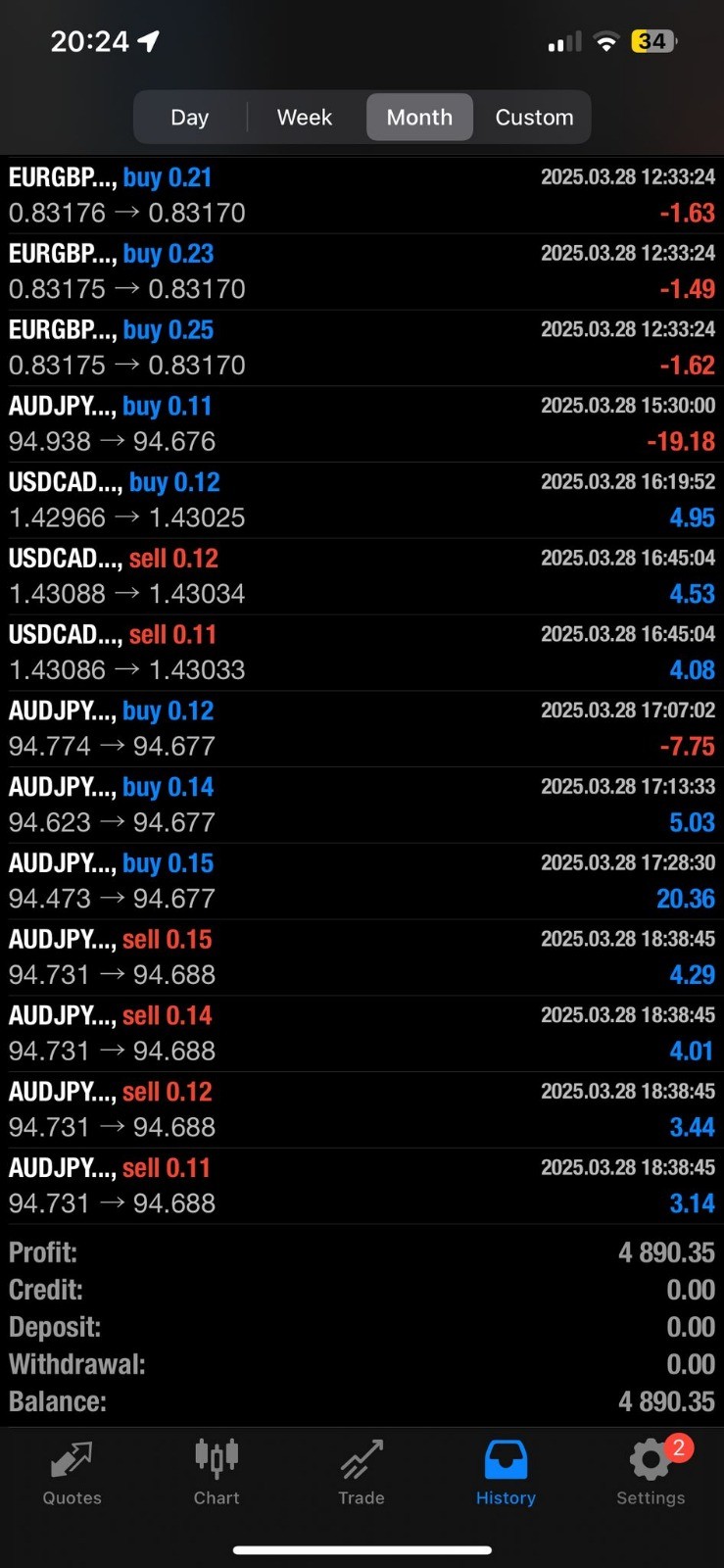Go to the Chart tab
This screenshot has width=724, height=1568.
click(x=217, y=1473)
